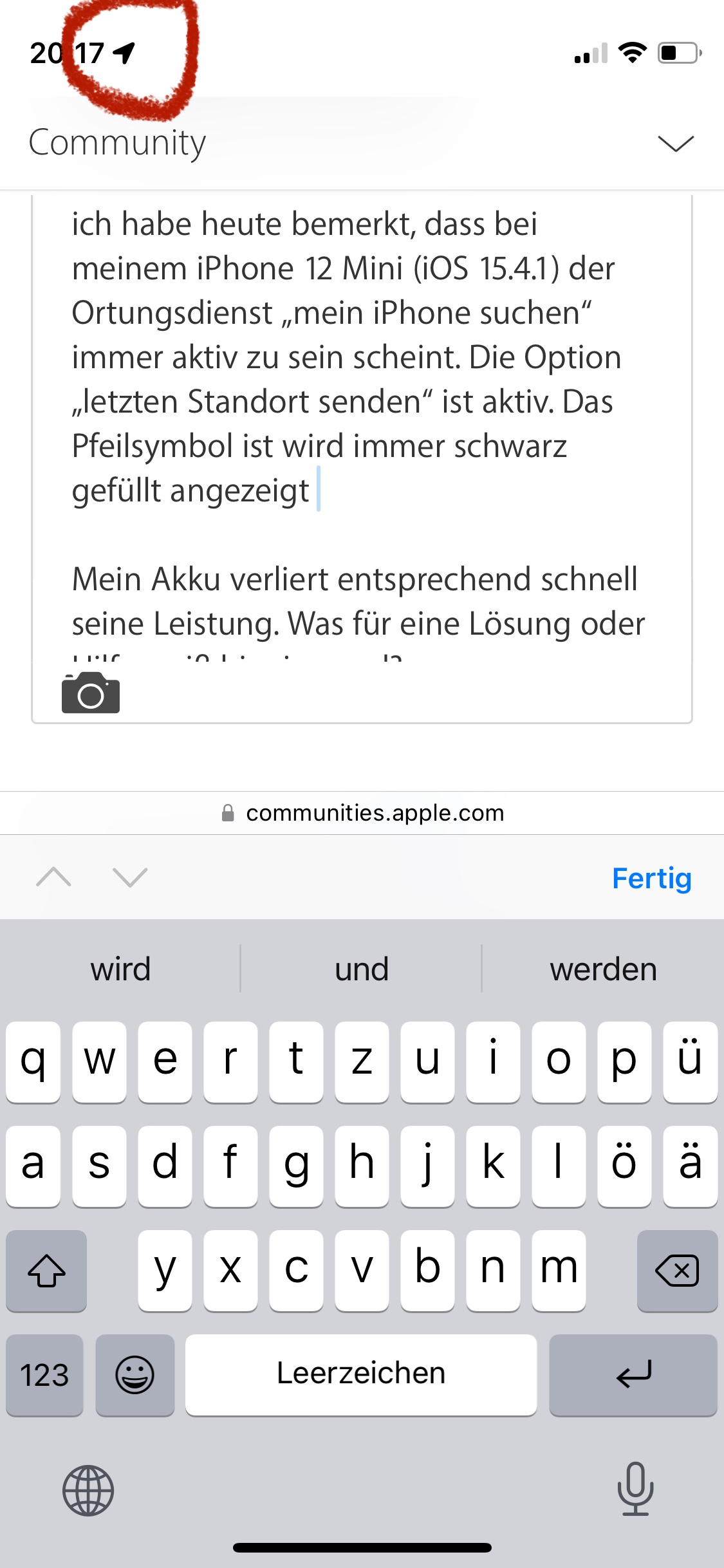Switch to the 123 numbers keyboard
This screenshot has width=724, height=1568.
[44, 1375]
